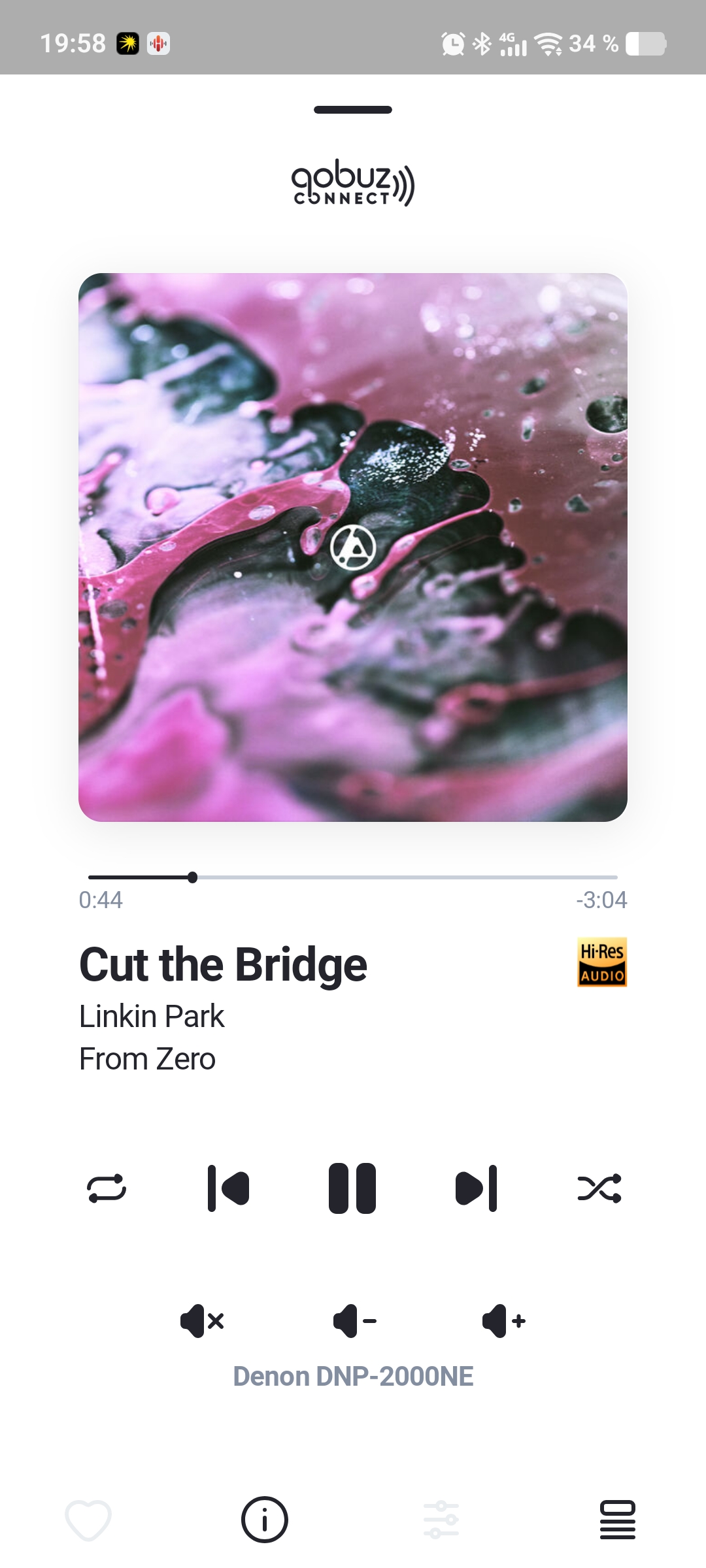Screen dimensions: 706x1568
Task: Go back to the previous track
Action: click(x=228, y=1188)
